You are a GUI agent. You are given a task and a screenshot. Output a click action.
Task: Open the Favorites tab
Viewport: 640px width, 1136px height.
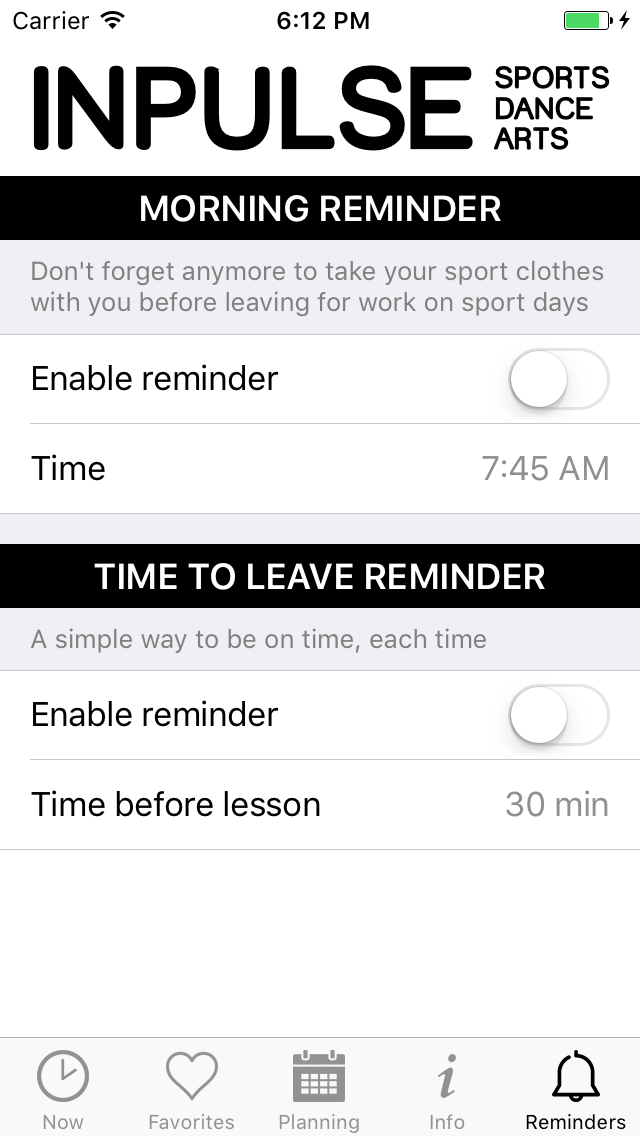point(191,1088)
